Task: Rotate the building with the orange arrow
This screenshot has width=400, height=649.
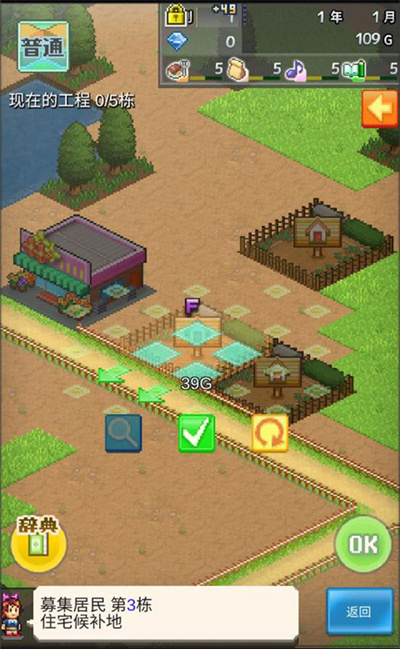Action: point(270,433)
